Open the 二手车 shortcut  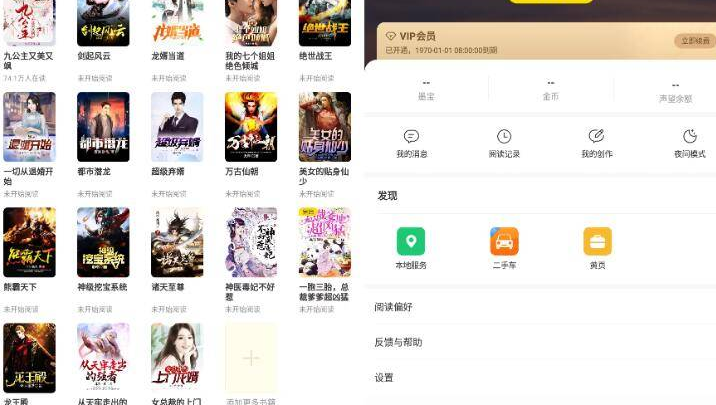(504, 248)
